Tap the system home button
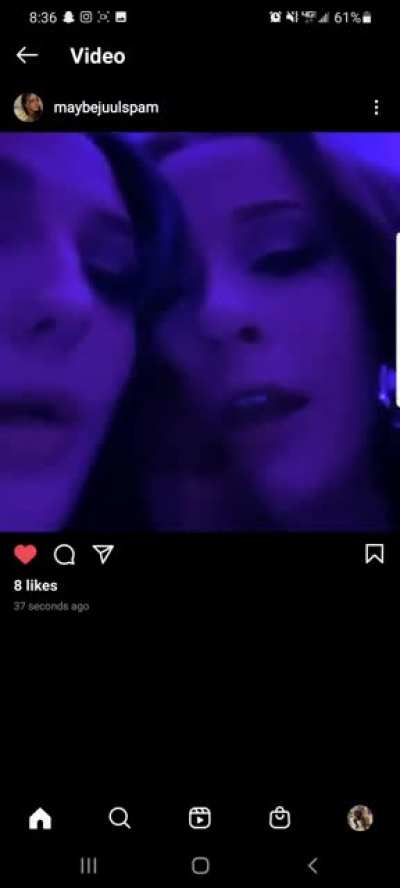 (x=201, y=865)
